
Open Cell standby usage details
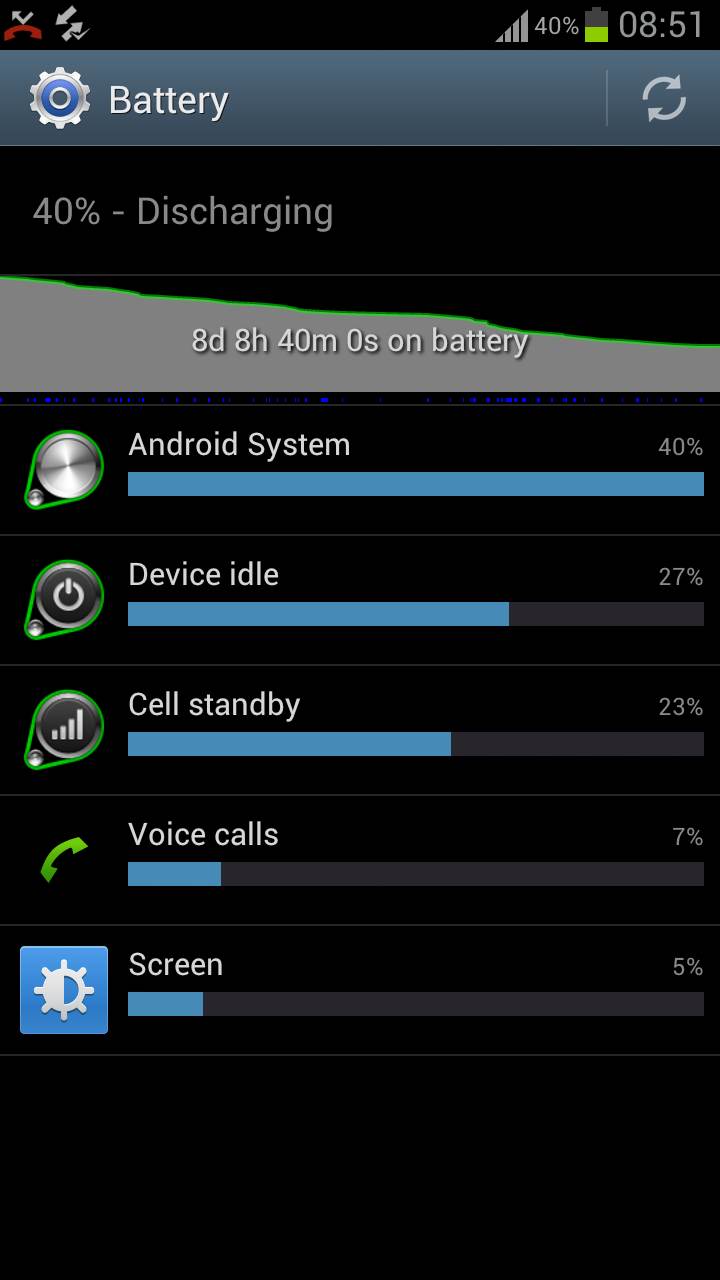click(360, 730)
